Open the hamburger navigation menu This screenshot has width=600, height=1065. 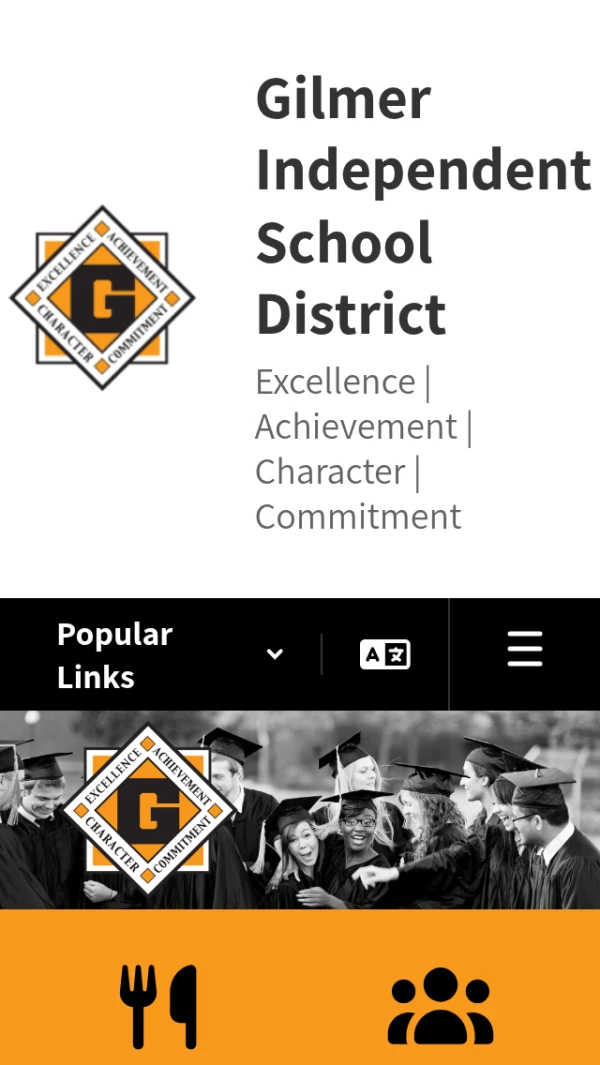pyautogui.click(x=524, y=650)
